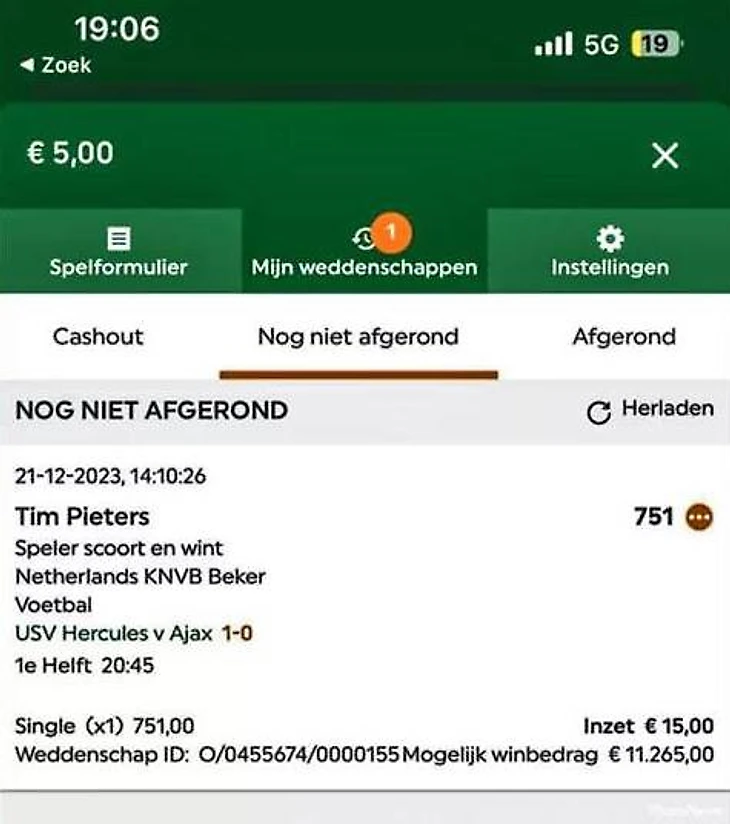This screenshot has height=824, width=730.
Task: Close the bet slip panel
Action: (665, 155)
